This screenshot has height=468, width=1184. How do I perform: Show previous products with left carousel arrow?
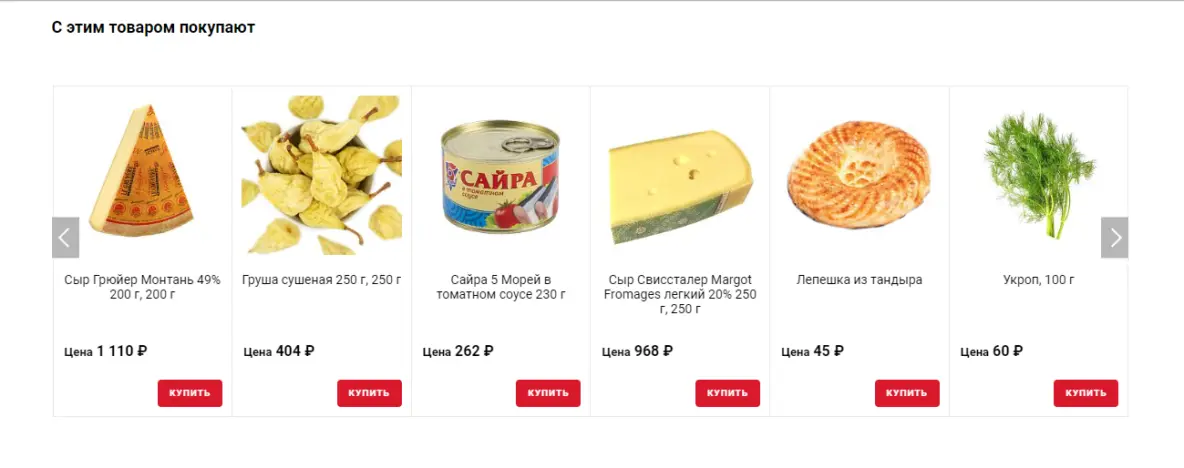(x=65, y=237)
